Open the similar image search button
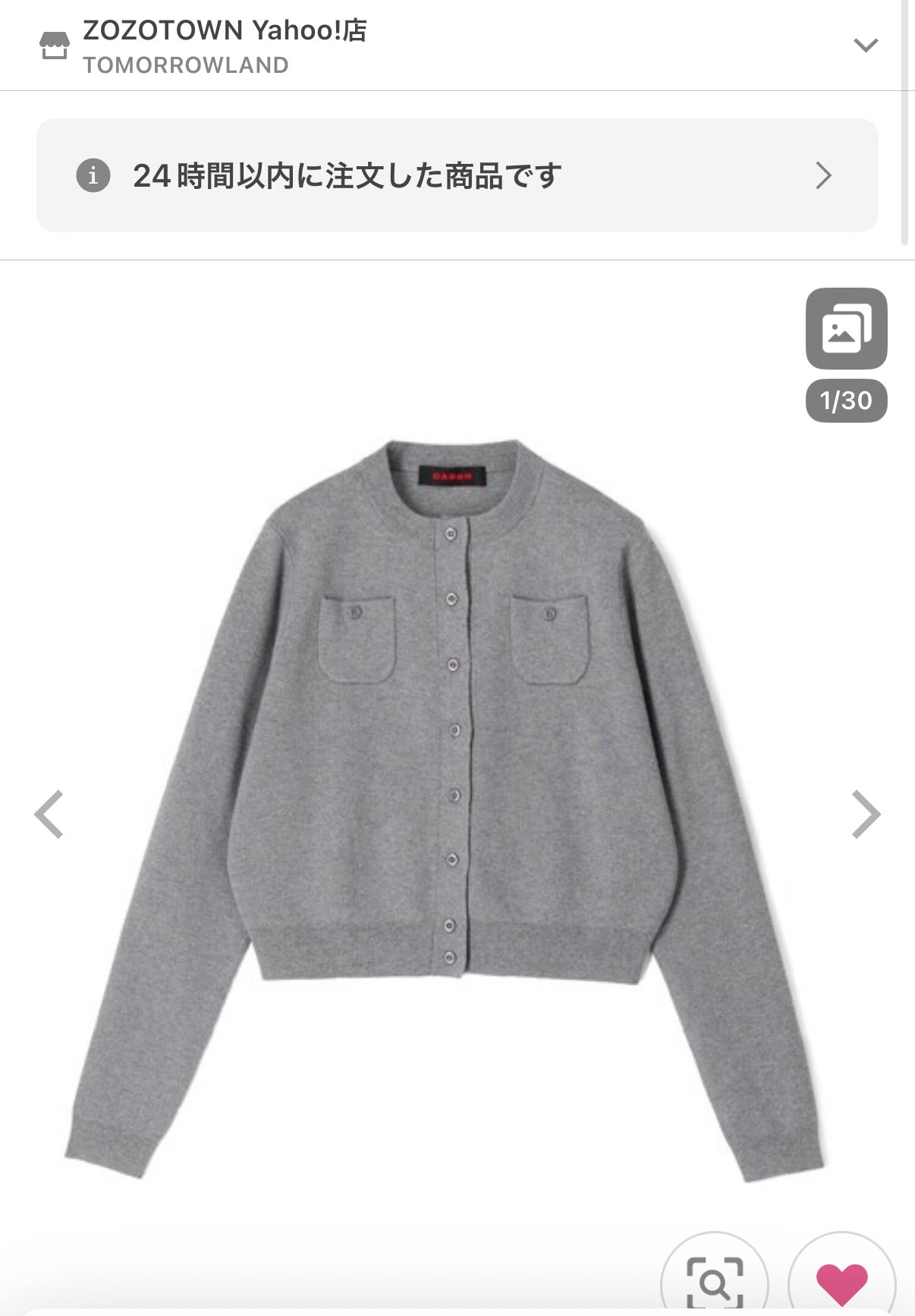The image size is (915, 1316). (714, 1283)
